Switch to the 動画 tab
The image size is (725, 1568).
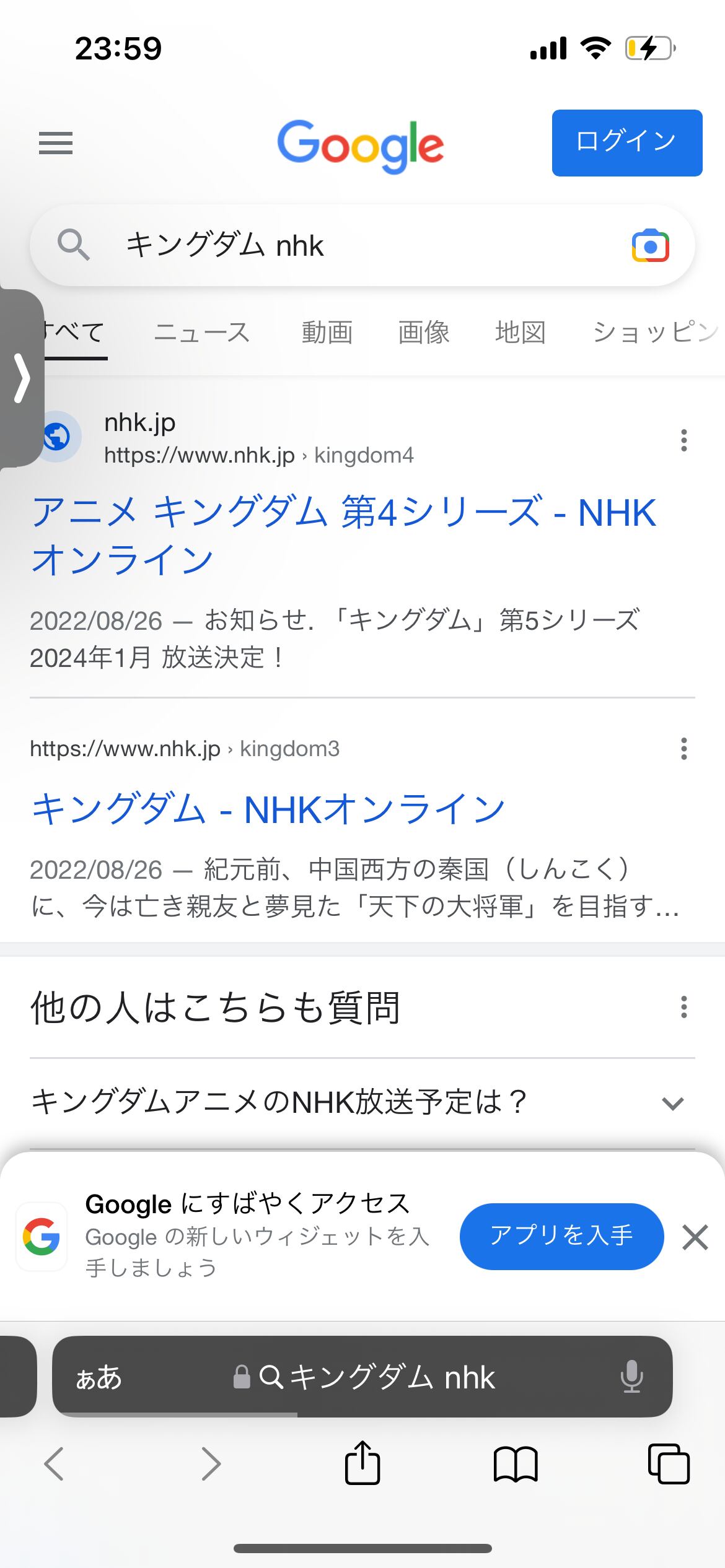pyautogui.click(x=327, y=332)
